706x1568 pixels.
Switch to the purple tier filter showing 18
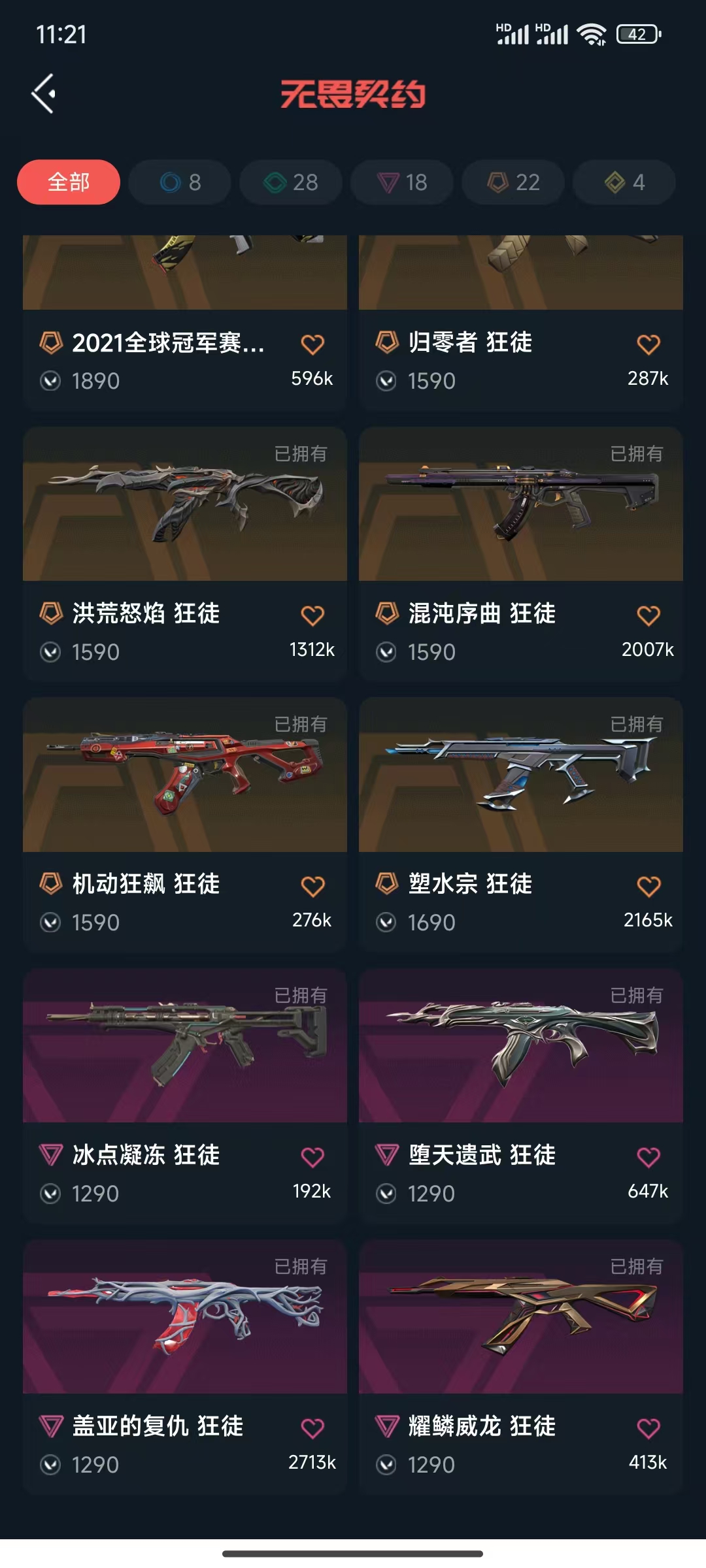(x=402, y=182)
